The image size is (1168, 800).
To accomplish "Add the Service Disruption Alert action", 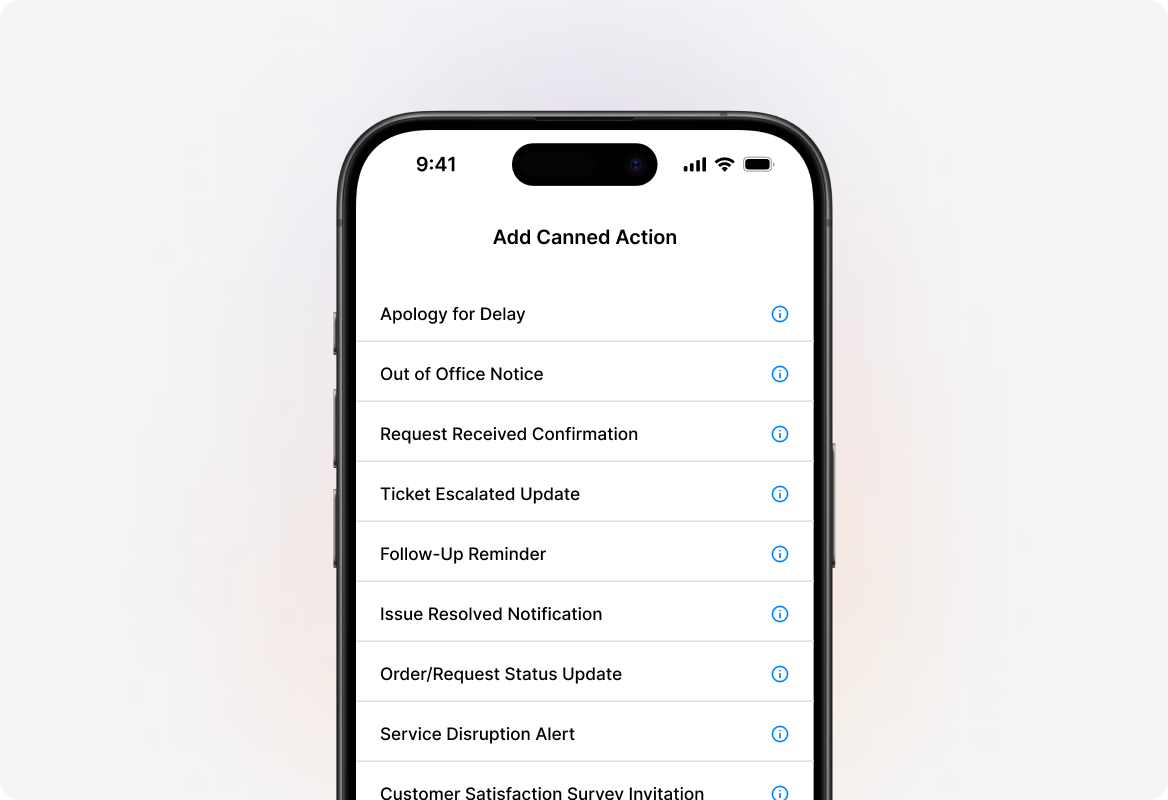I will click(x=478, y=734).
